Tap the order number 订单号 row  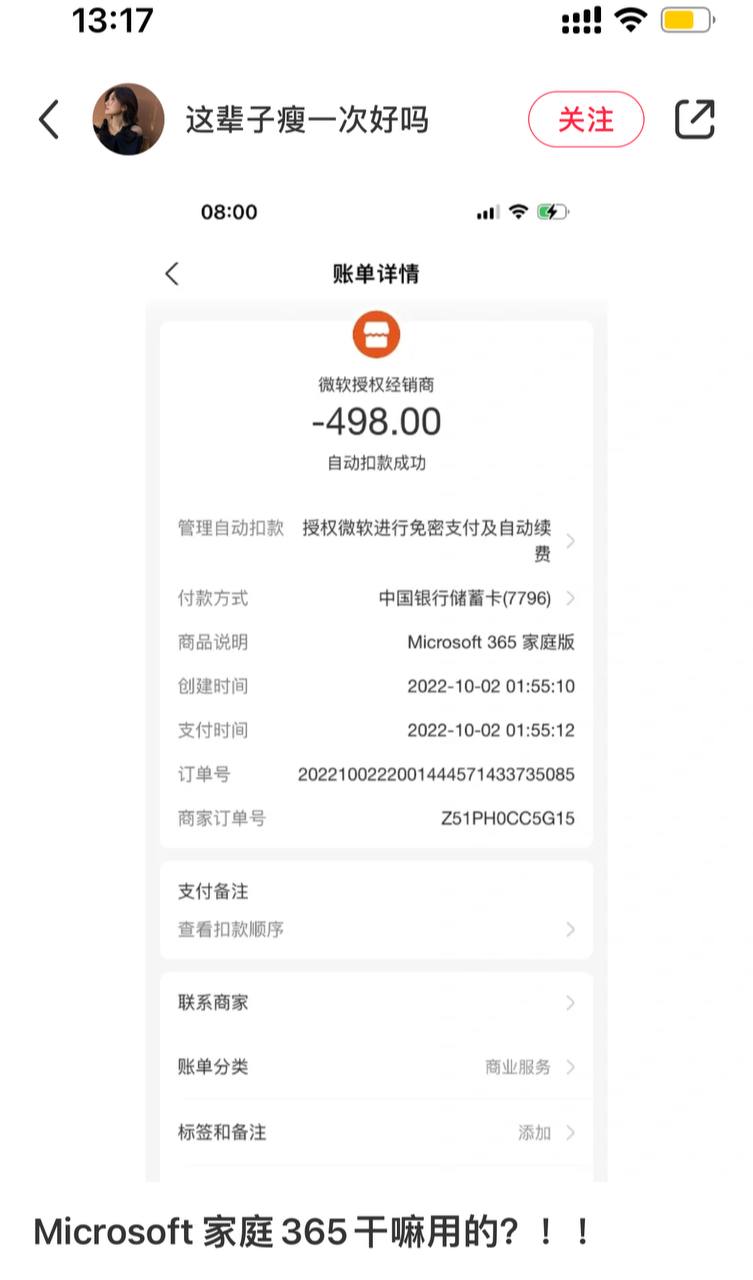point(375,775)
